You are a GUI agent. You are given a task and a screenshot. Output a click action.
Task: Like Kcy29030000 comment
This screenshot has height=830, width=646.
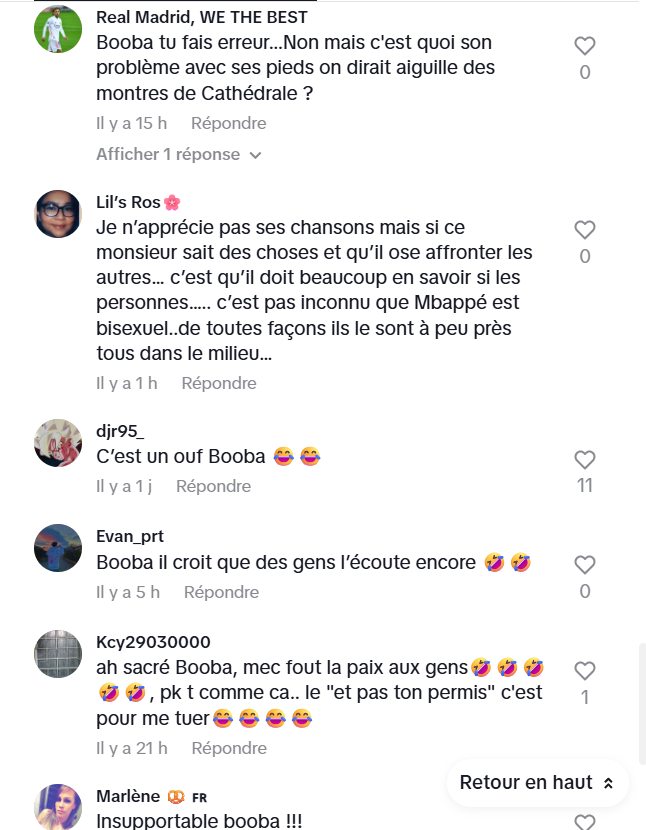pyautogui.click(x=585, y=671)
